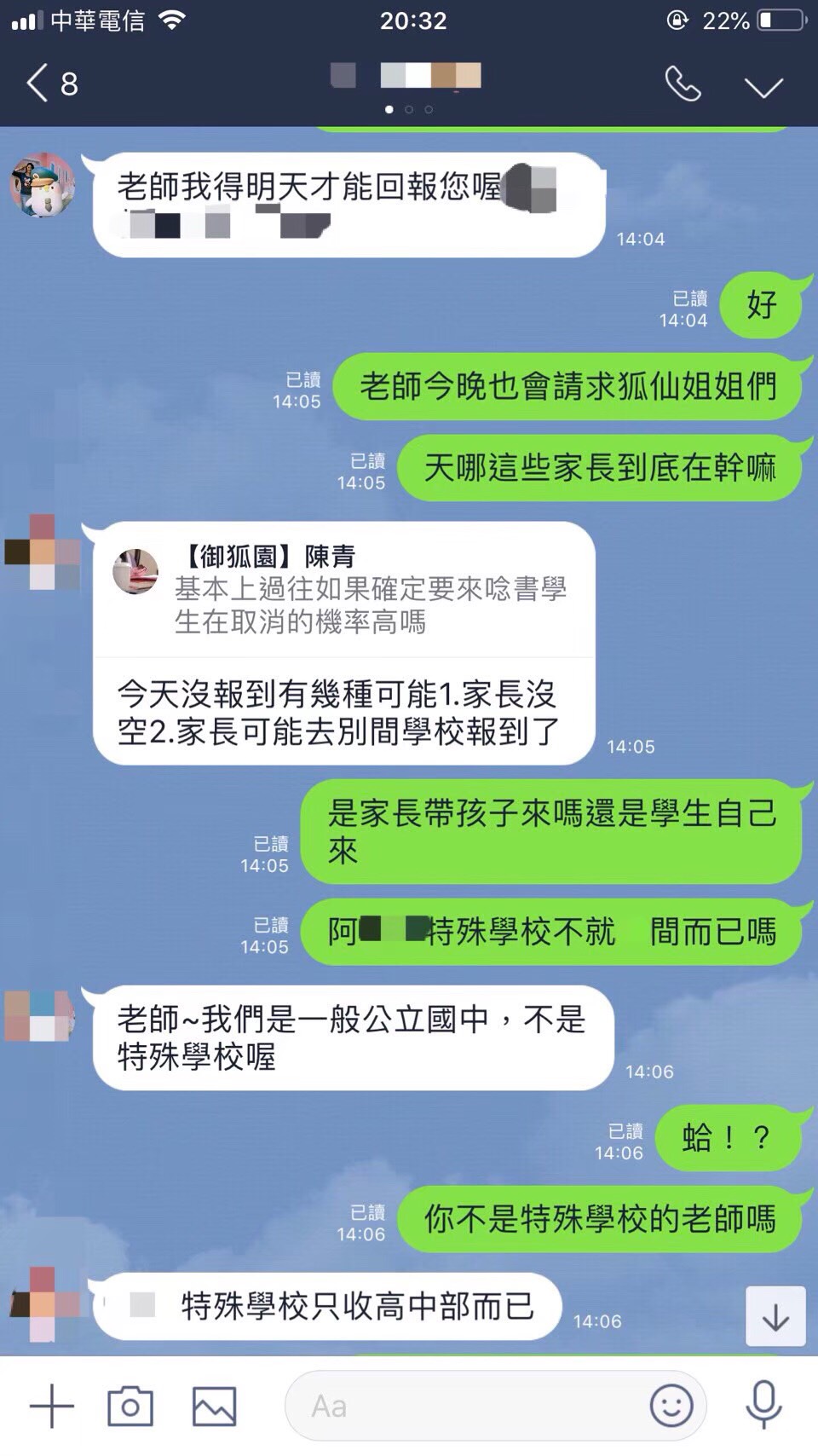This screenshot has height=1456, width=818.
Task: View the sender's profile avatar at 14:04
Action: click(x=42, y=186)
